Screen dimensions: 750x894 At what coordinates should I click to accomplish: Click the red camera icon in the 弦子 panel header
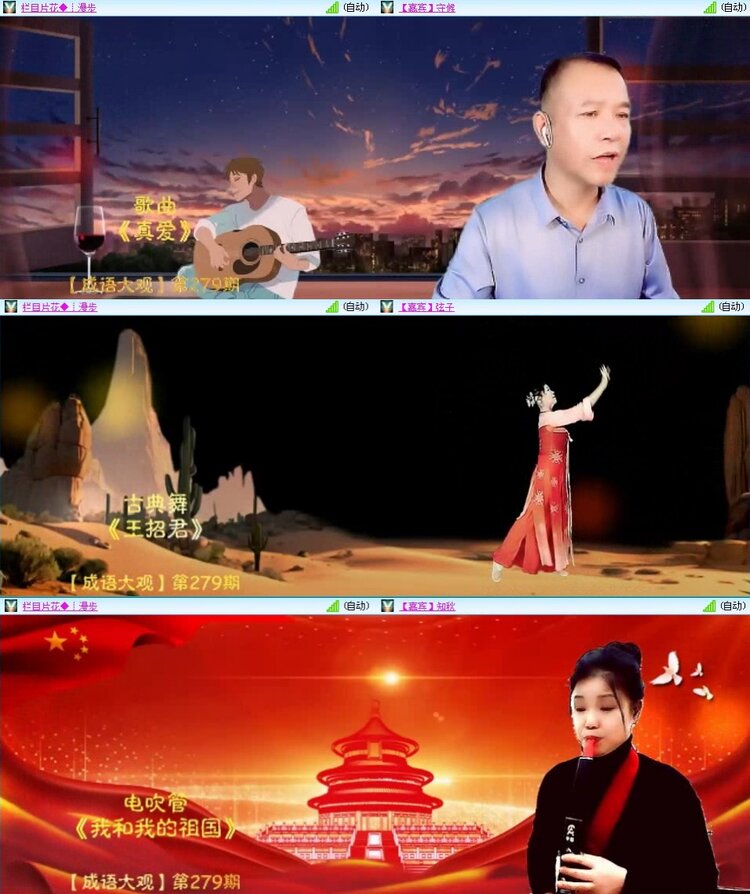coord(7,308)
